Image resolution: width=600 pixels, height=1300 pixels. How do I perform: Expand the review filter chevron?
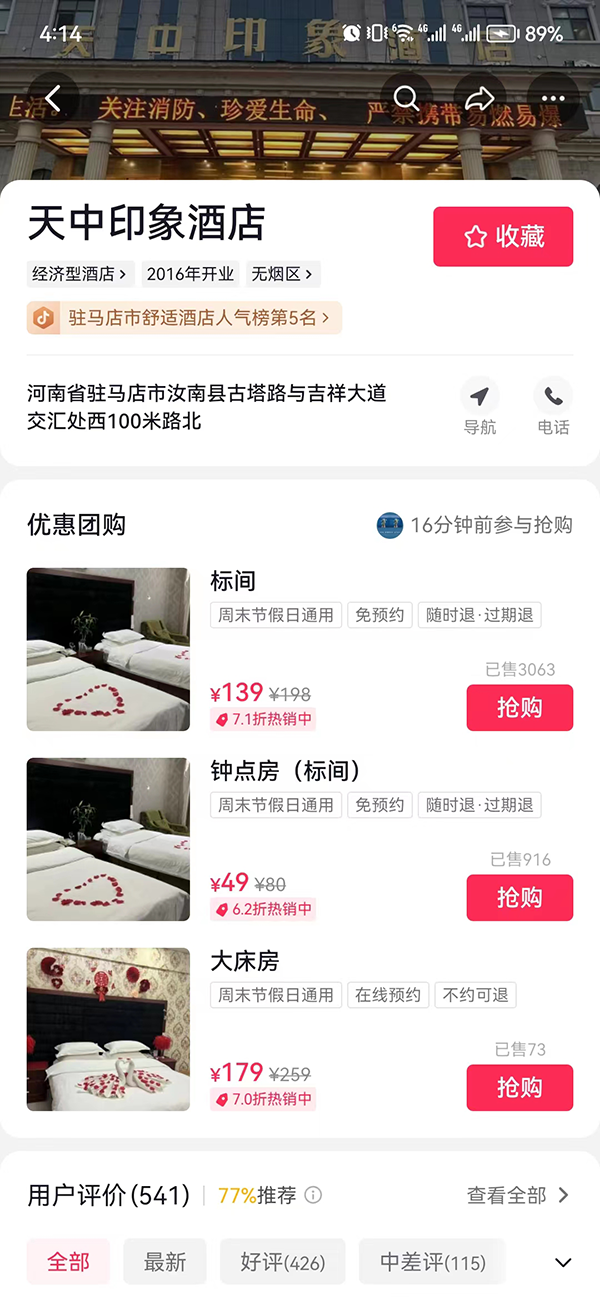point(563,1262)
